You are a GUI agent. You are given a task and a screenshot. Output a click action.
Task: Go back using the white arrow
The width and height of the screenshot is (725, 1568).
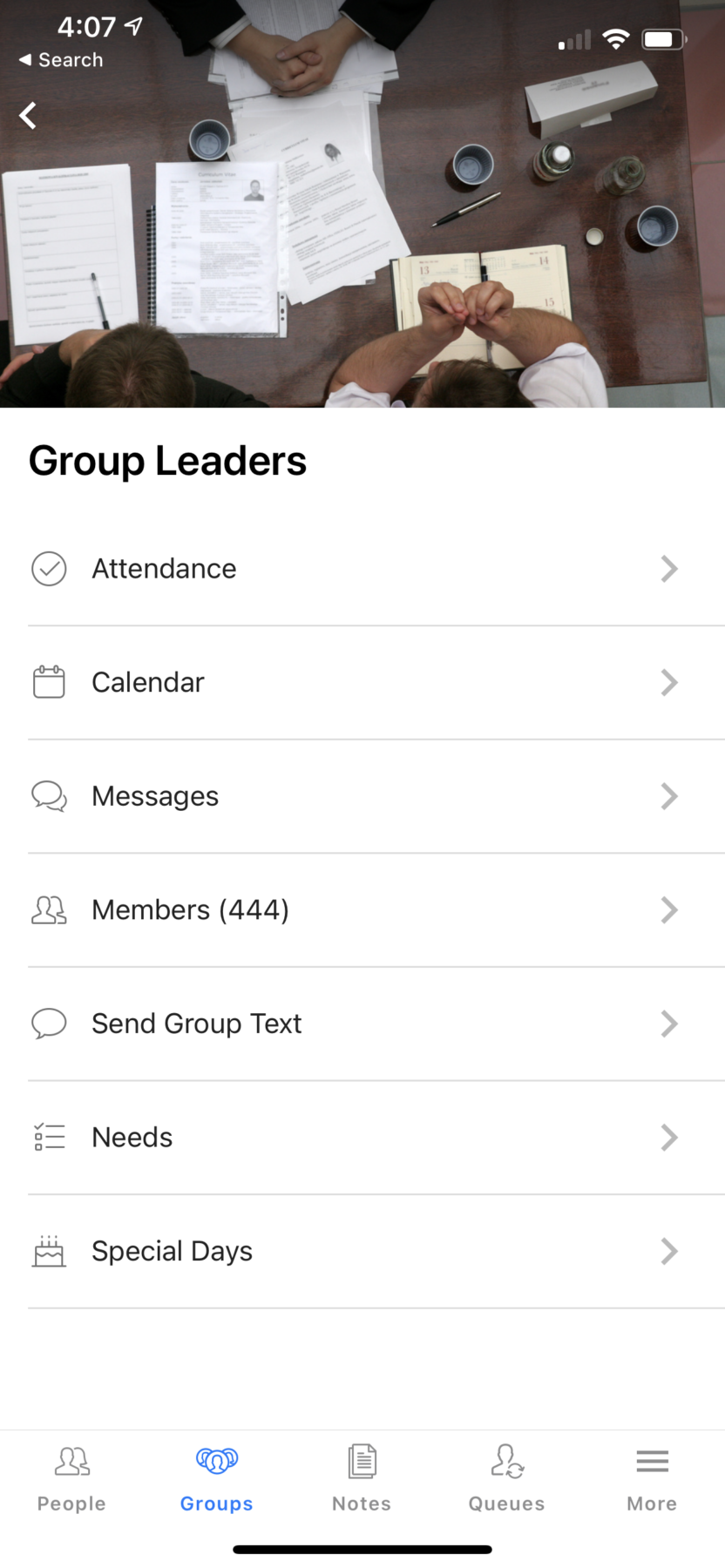click(x=29, y=115)
